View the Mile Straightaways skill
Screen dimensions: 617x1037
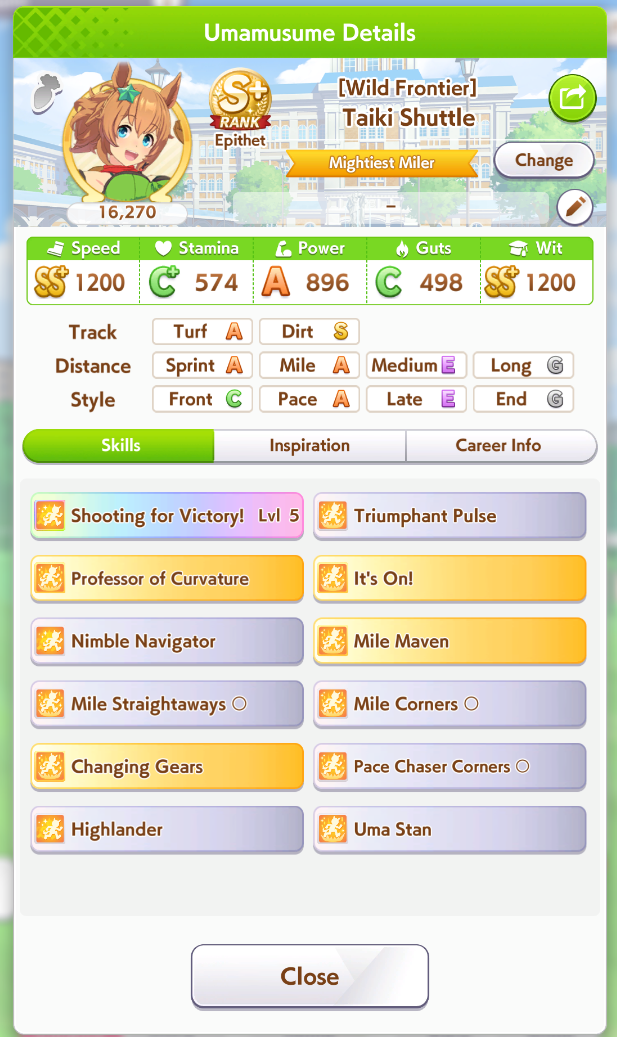(167, 704)
